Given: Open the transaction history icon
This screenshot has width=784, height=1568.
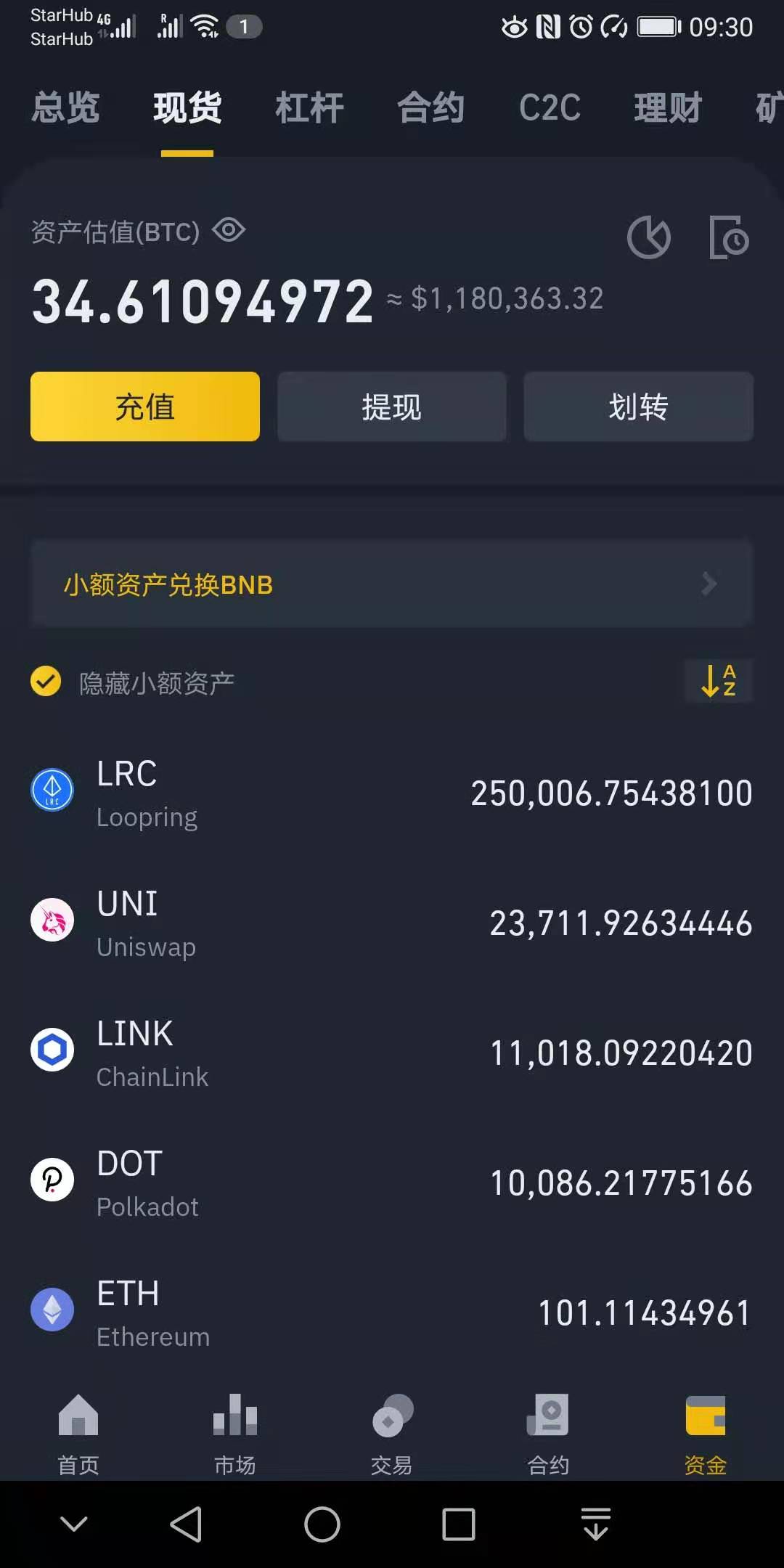Looking at the screenshot, I should point(728,237).
